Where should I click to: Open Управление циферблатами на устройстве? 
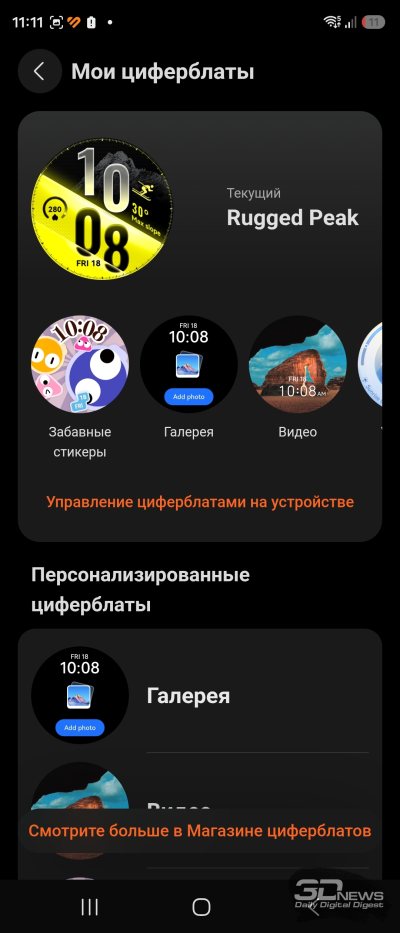[200, 502]
